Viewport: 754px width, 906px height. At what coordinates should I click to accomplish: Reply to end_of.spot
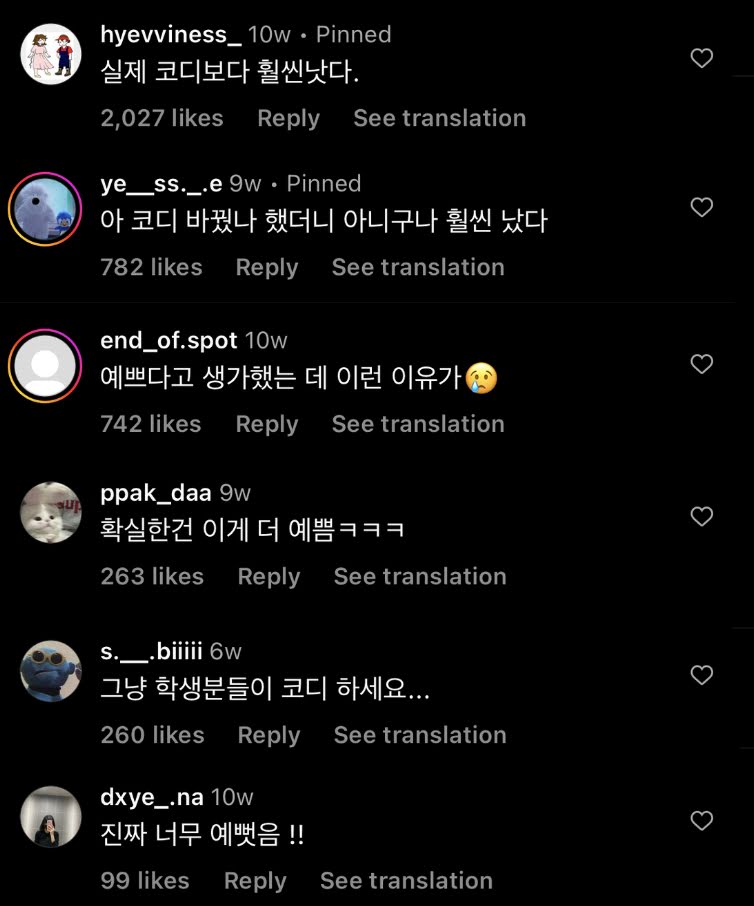click(266, 424)
